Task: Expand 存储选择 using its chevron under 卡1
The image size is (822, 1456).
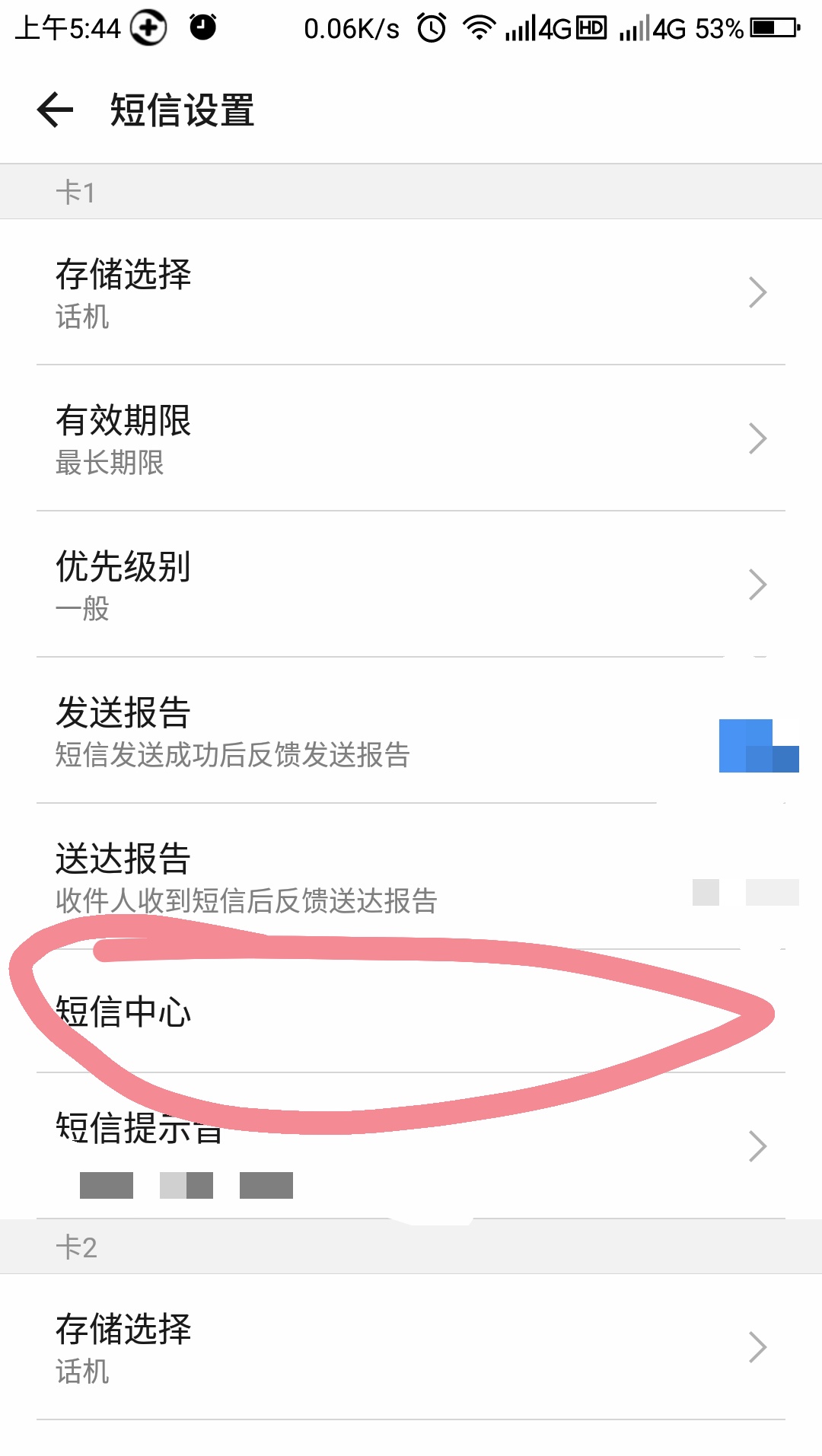Action: (x=756, y=292)
